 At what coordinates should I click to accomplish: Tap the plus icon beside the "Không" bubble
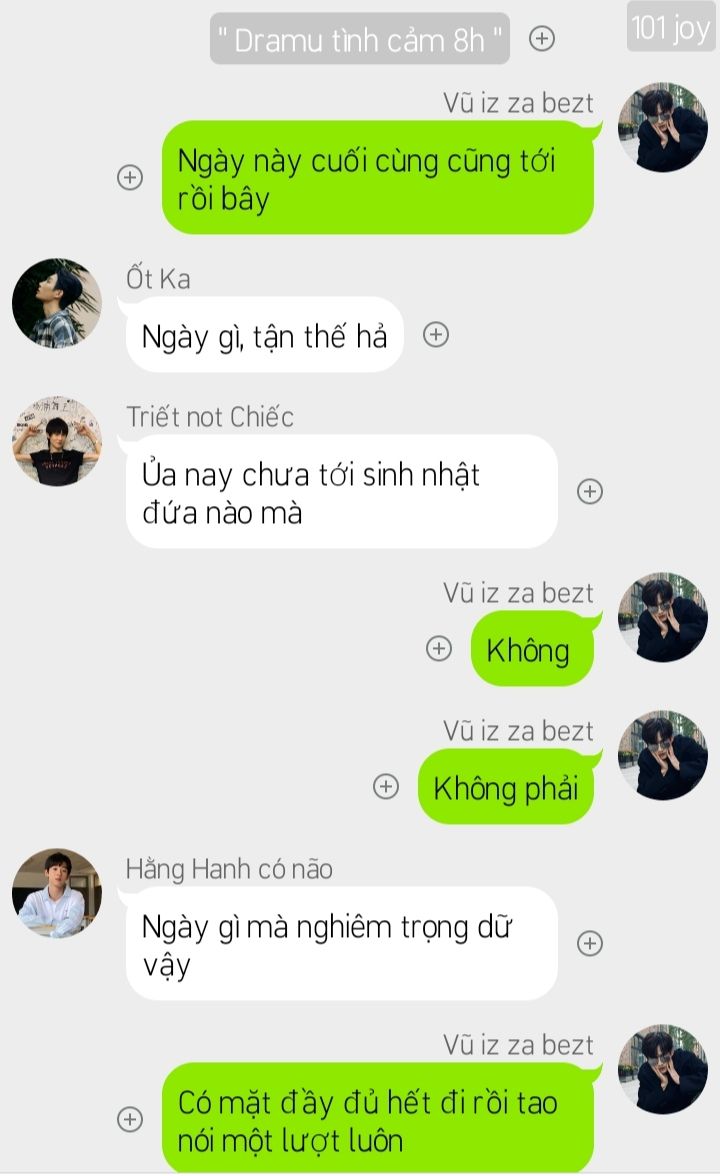pos(439,648)
